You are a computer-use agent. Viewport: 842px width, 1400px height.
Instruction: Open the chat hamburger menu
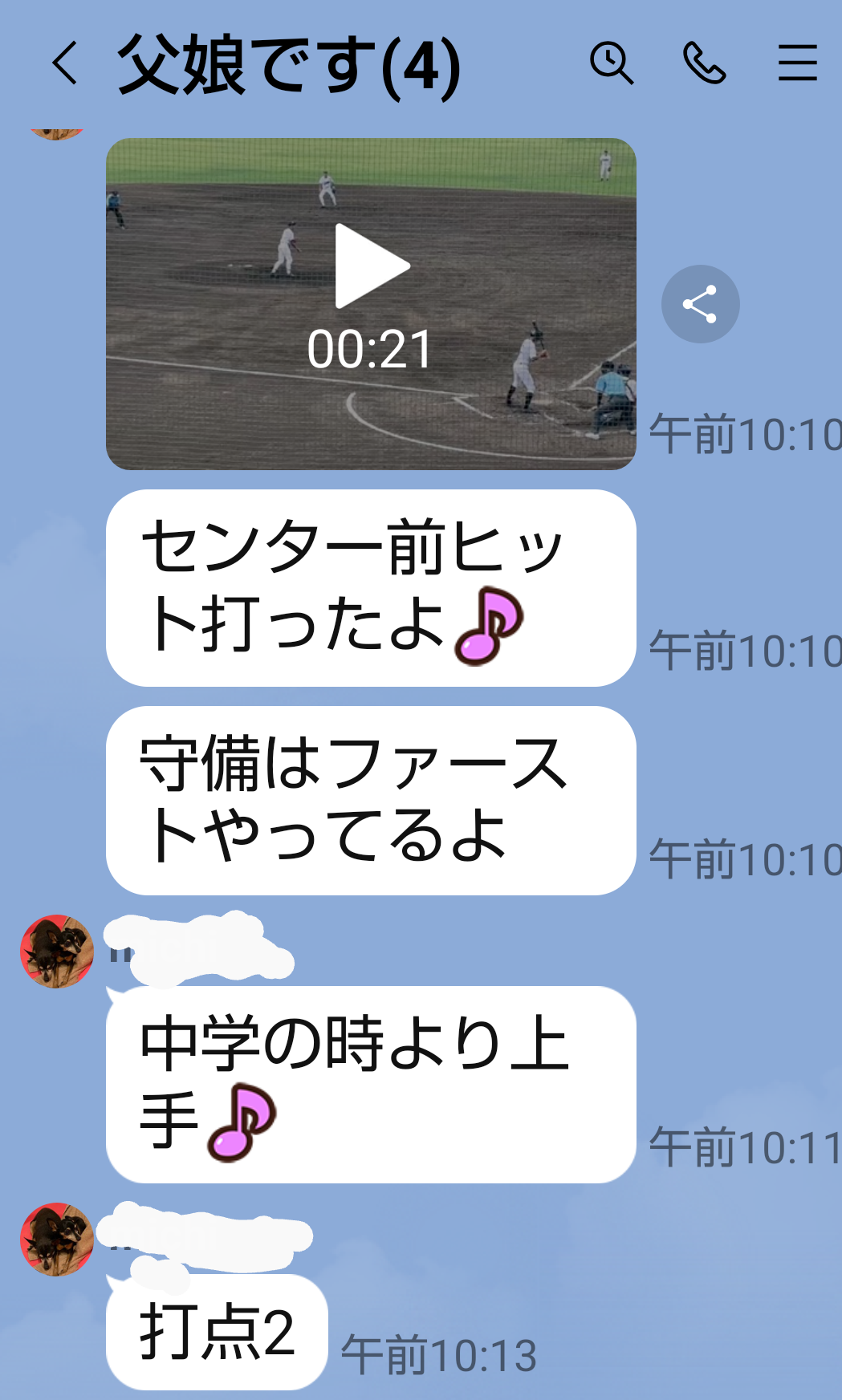point(797,63)
